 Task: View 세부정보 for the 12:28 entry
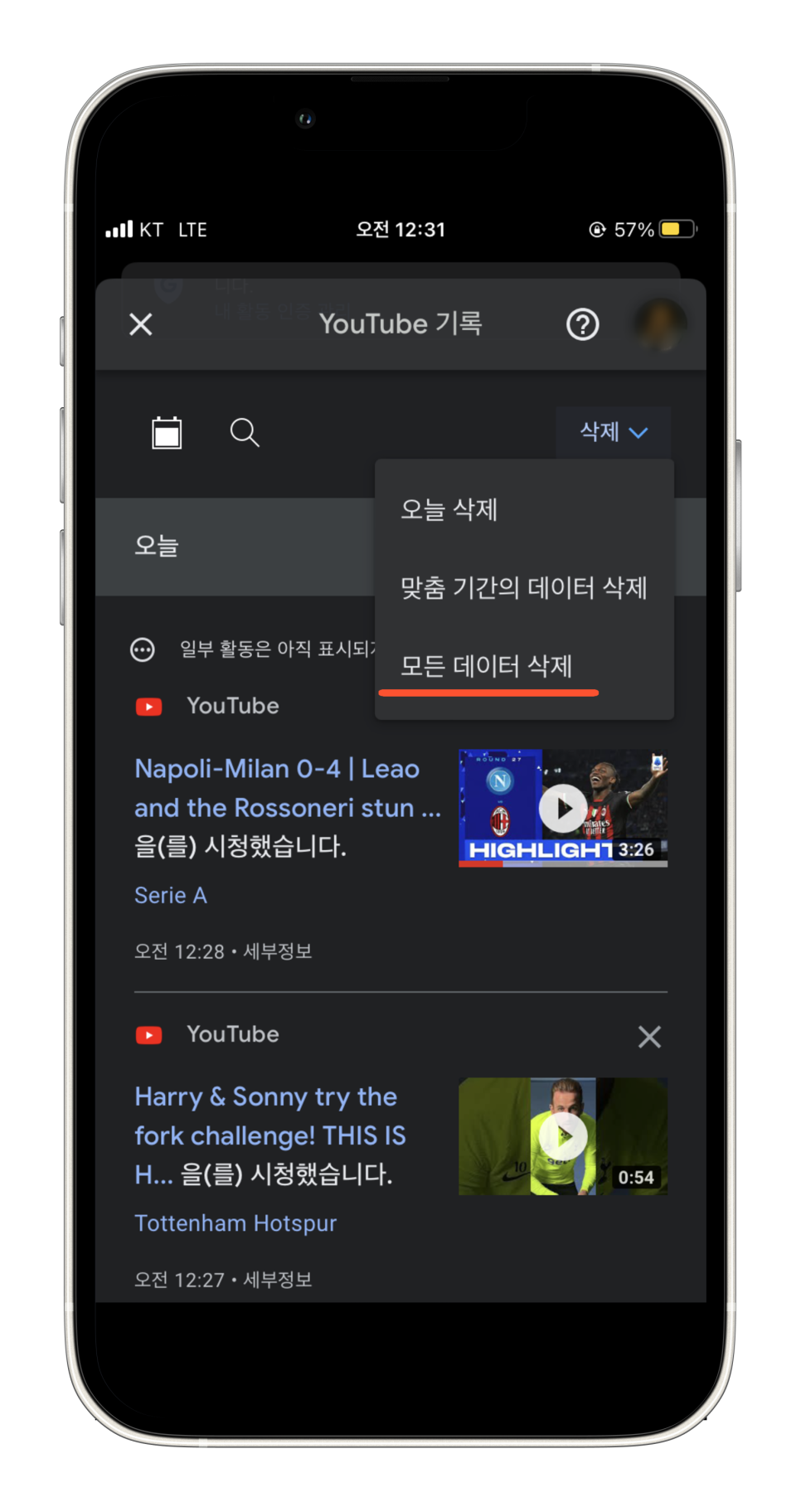tap(278, 951)
